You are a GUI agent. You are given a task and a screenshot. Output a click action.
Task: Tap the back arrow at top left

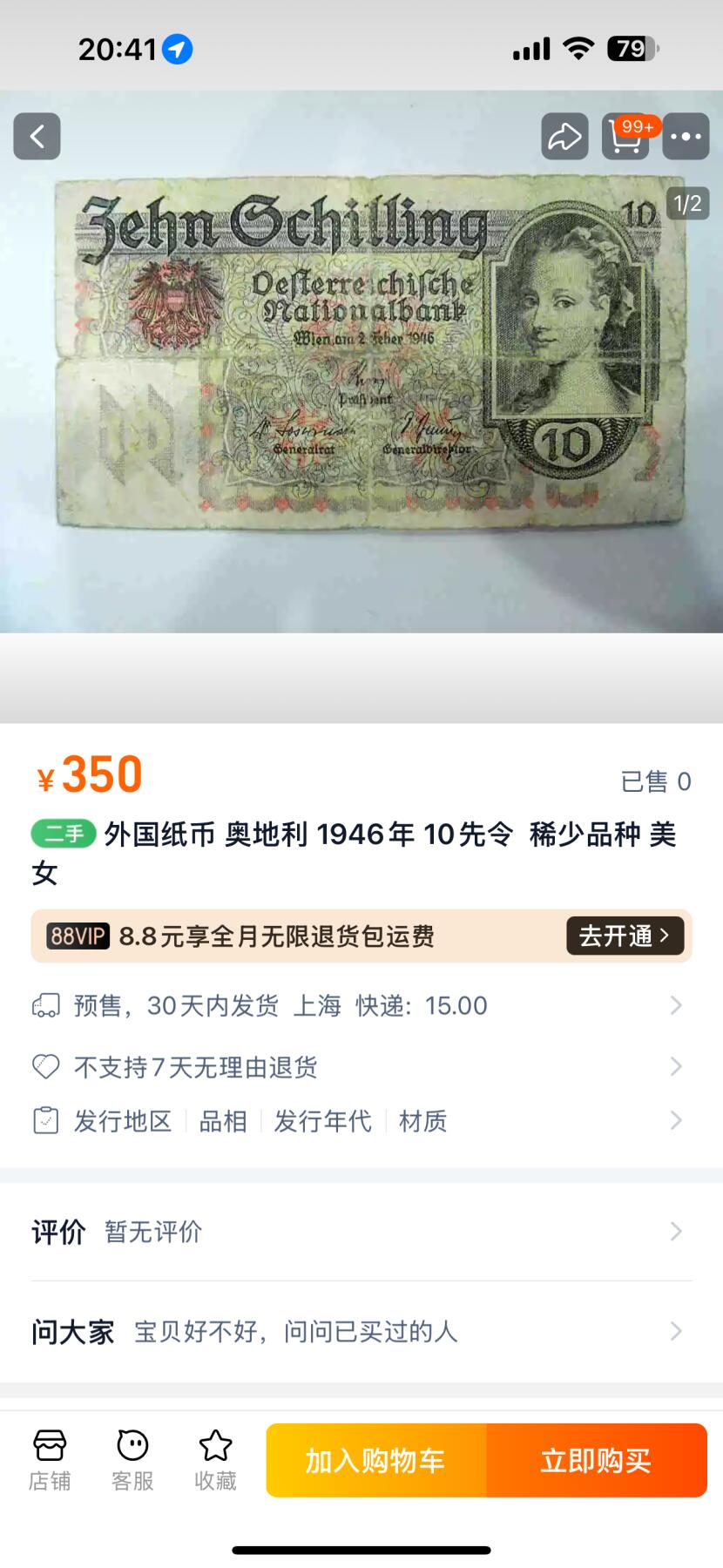tap(36, 137)
